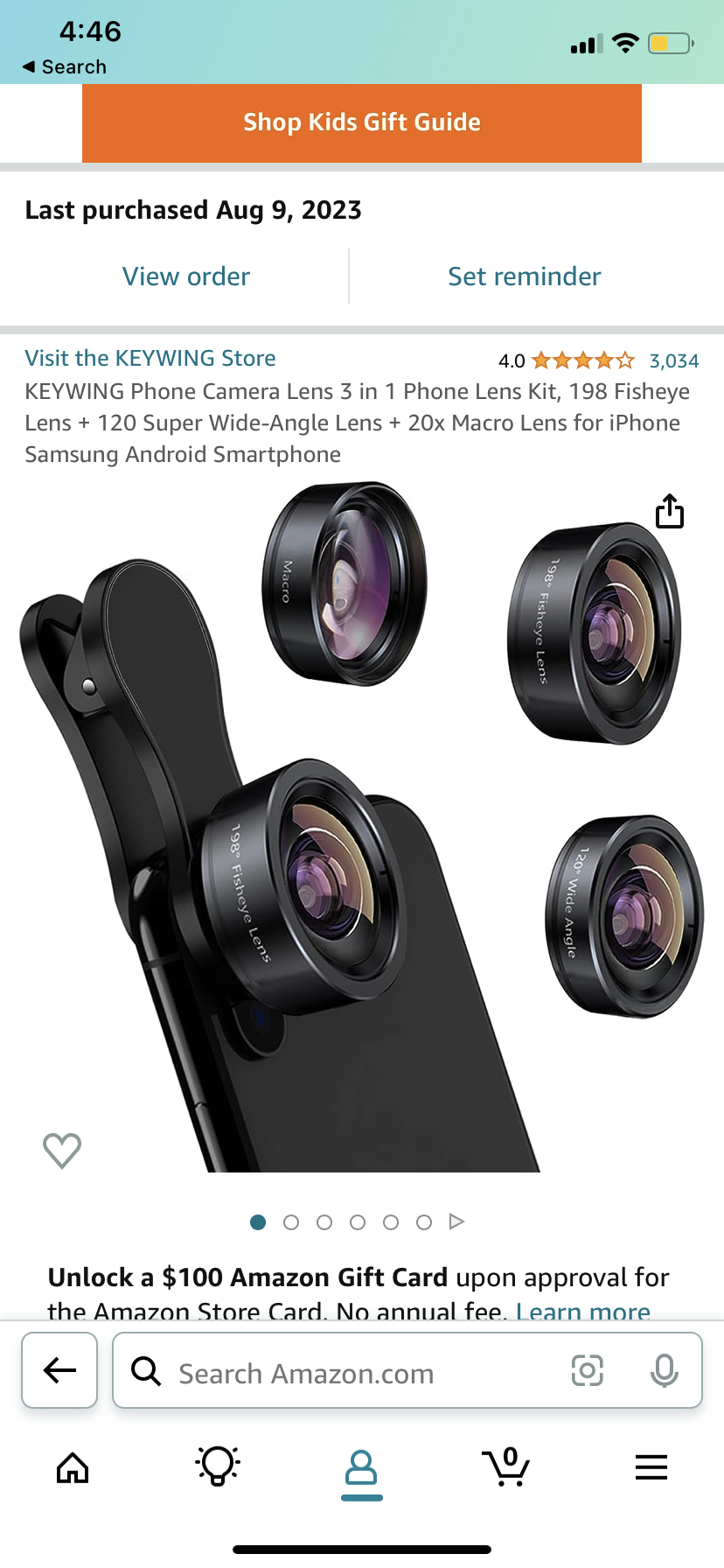Return to Search via status bar

tap(65, 66)
